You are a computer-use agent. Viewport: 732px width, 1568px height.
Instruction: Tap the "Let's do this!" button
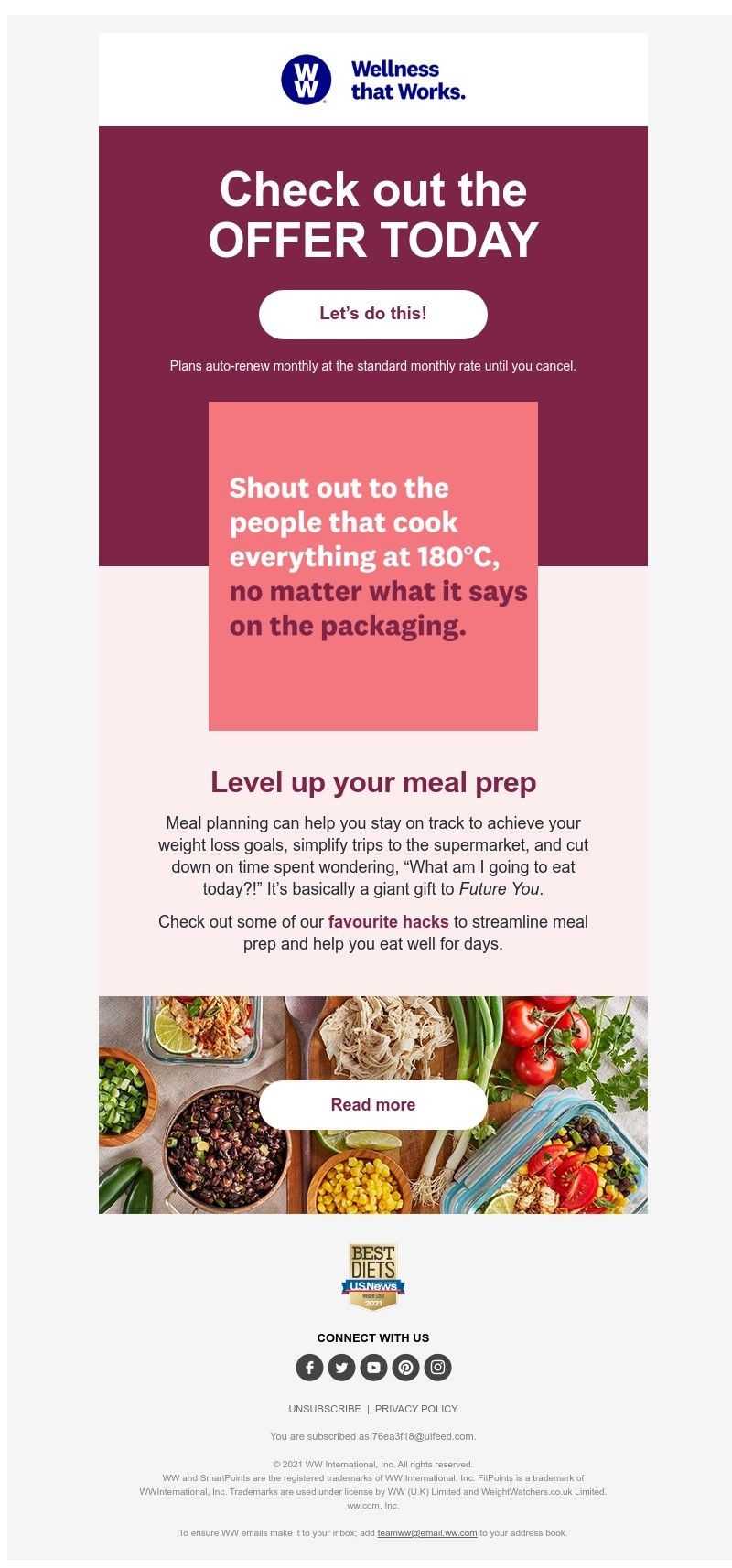[x=372, y=314]
